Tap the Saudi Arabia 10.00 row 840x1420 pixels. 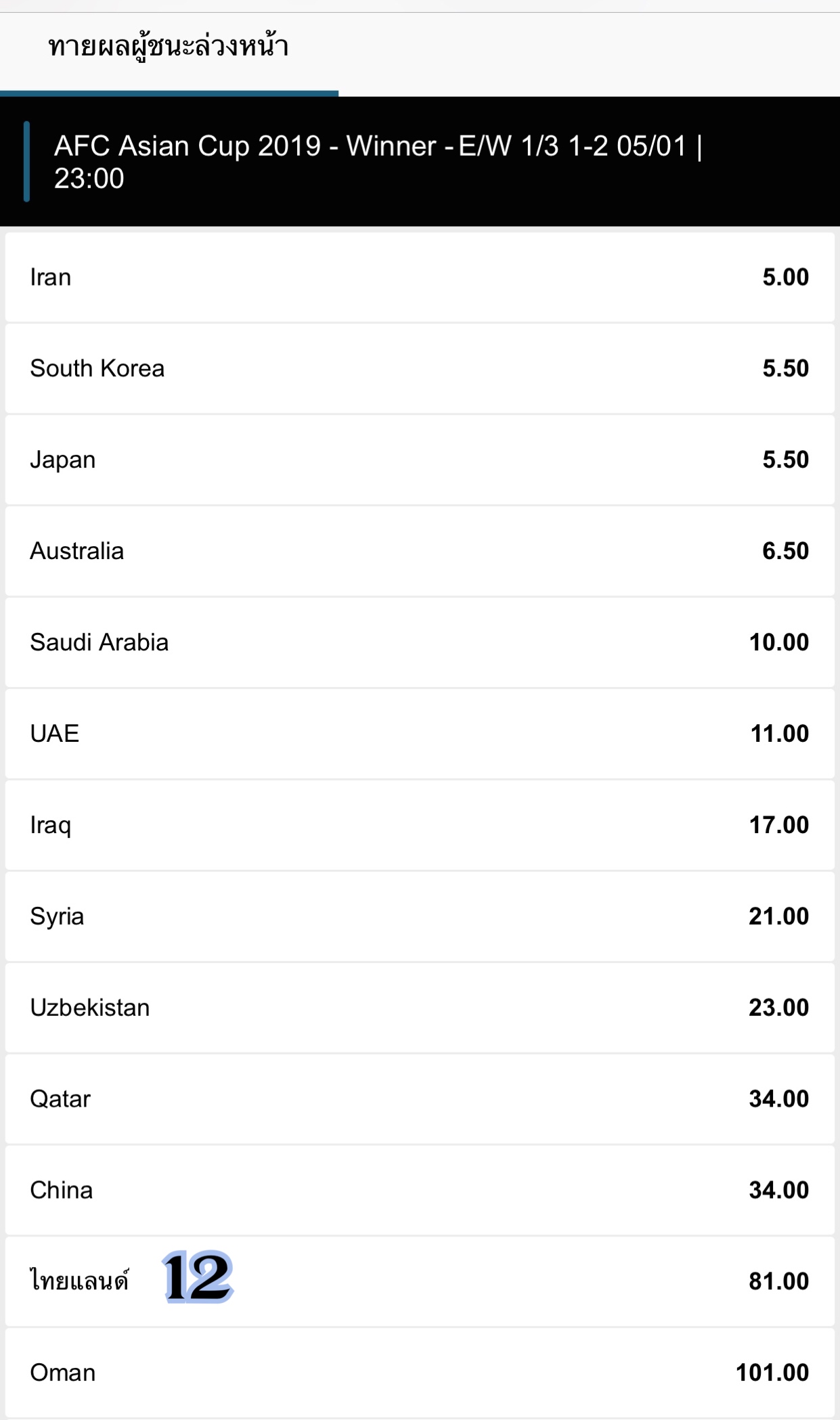tap(420, 643)
